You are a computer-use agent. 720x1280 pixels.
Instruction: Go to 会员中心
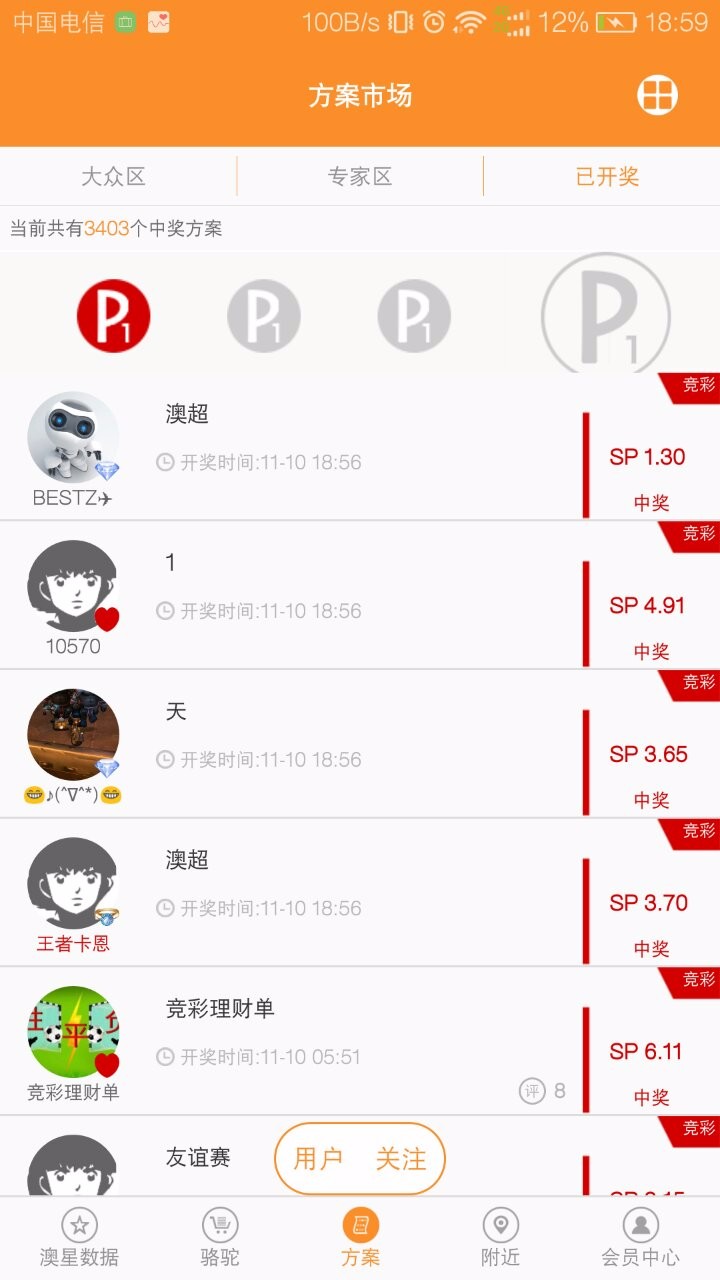tap(640, 1237)
